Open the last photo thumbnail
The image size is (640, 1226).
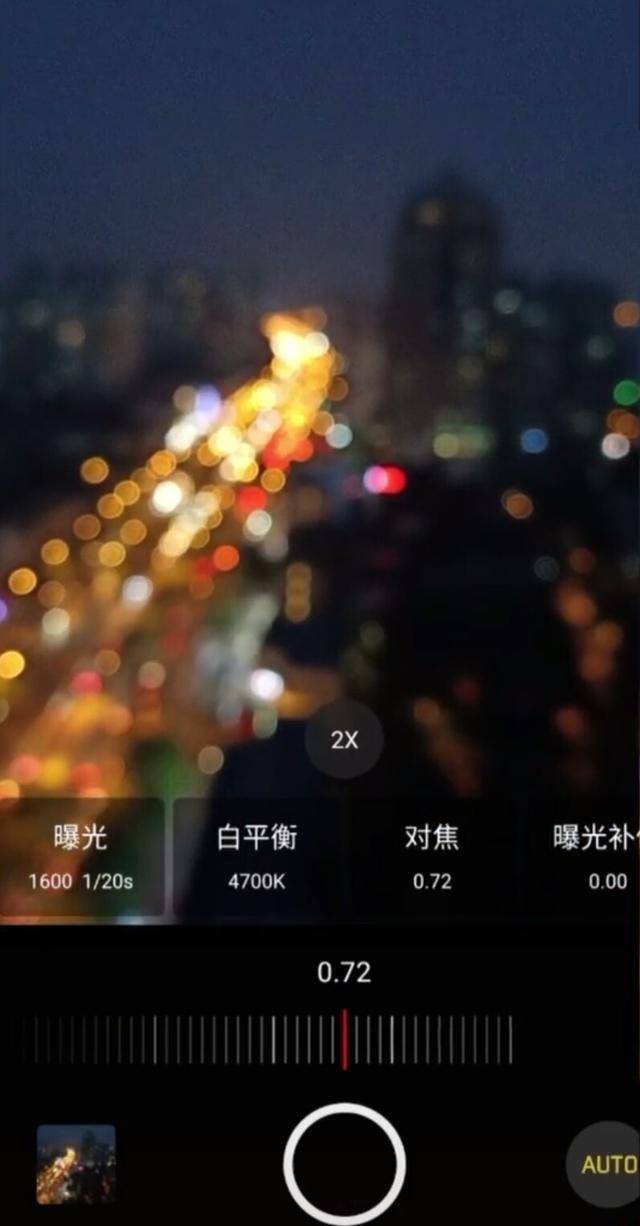[x=76, y=1164]
